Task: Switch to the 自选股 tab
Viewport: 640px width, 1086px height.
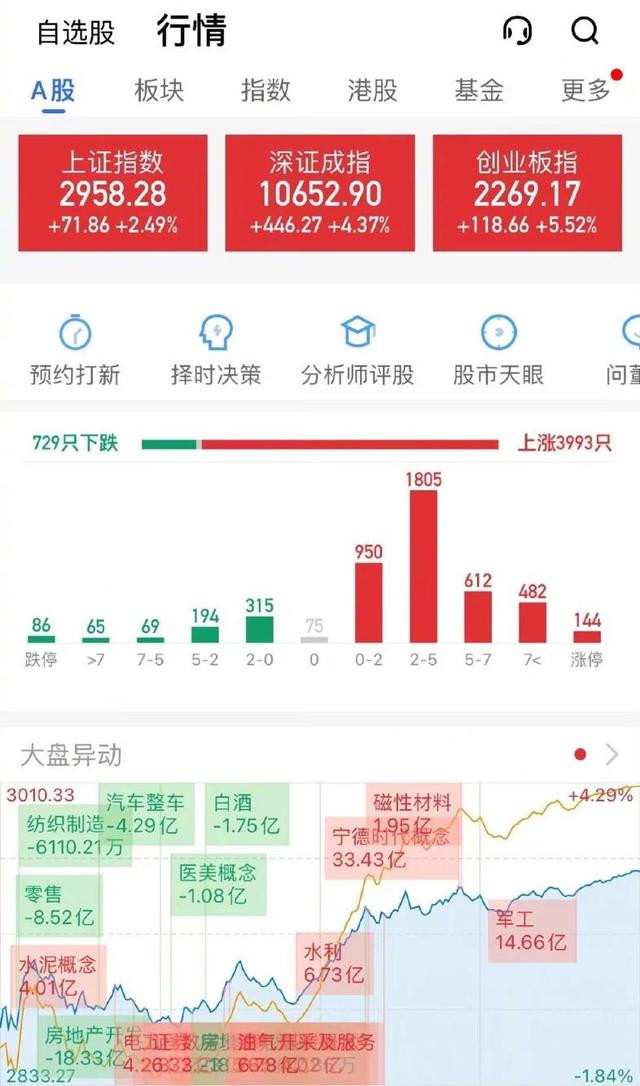Action: coord(76,33)
